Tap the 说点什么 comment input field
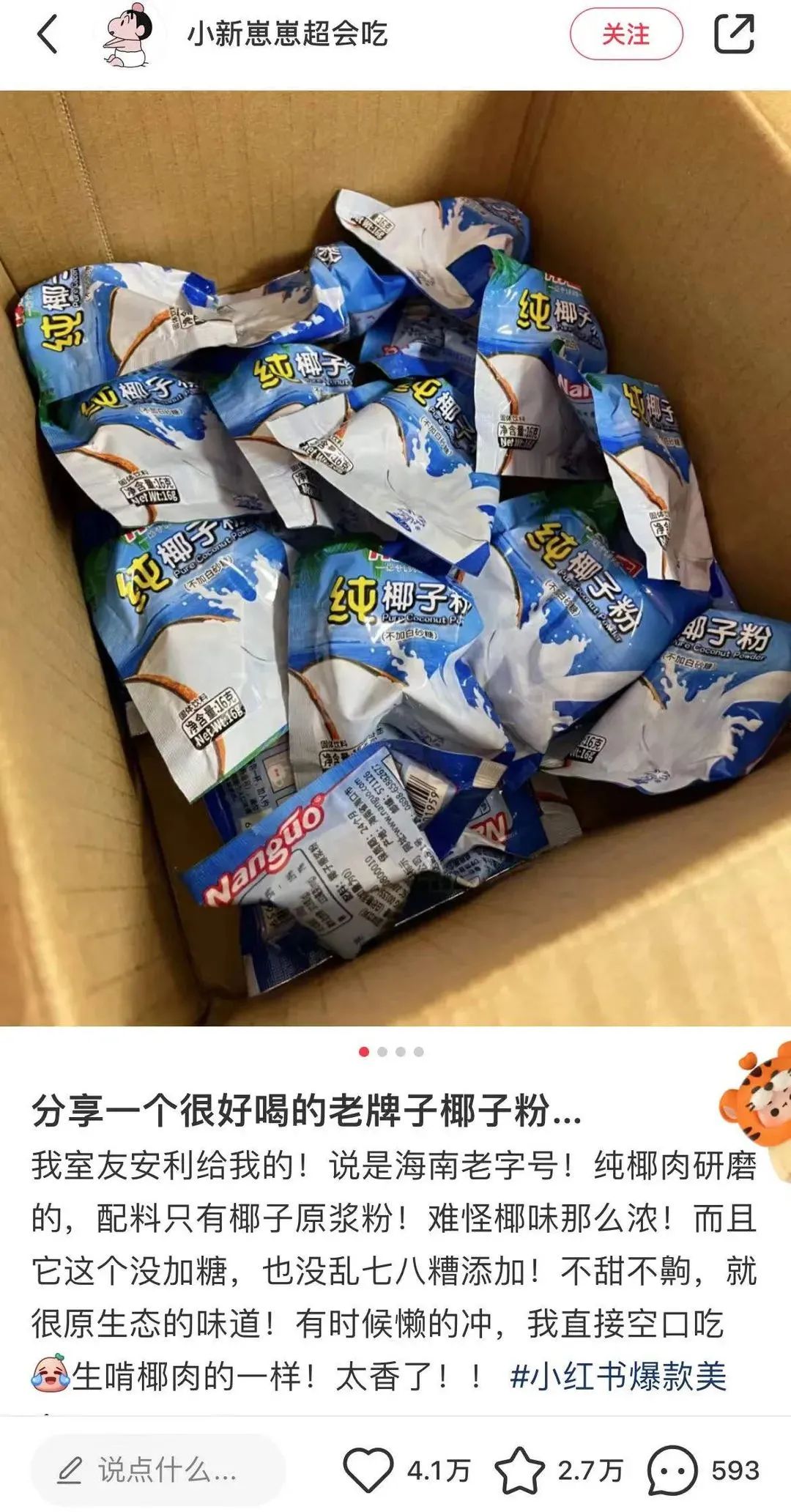This screenshot has width=791, height=1512. (157, 1470)
